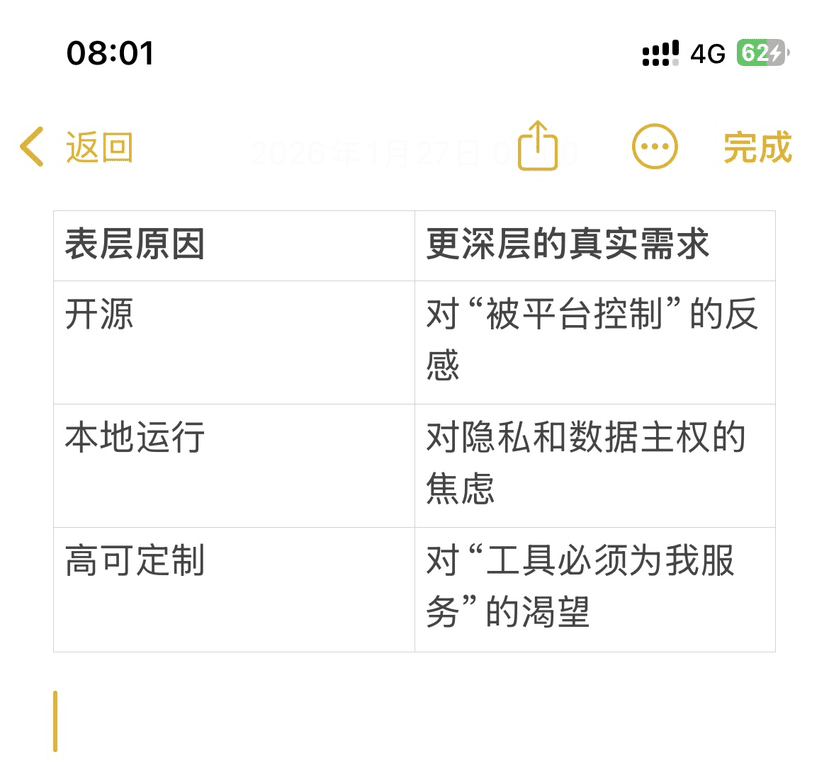Tap 完成 to finish editing
This screenshot has width=829, height=782.
coord(757,148)
